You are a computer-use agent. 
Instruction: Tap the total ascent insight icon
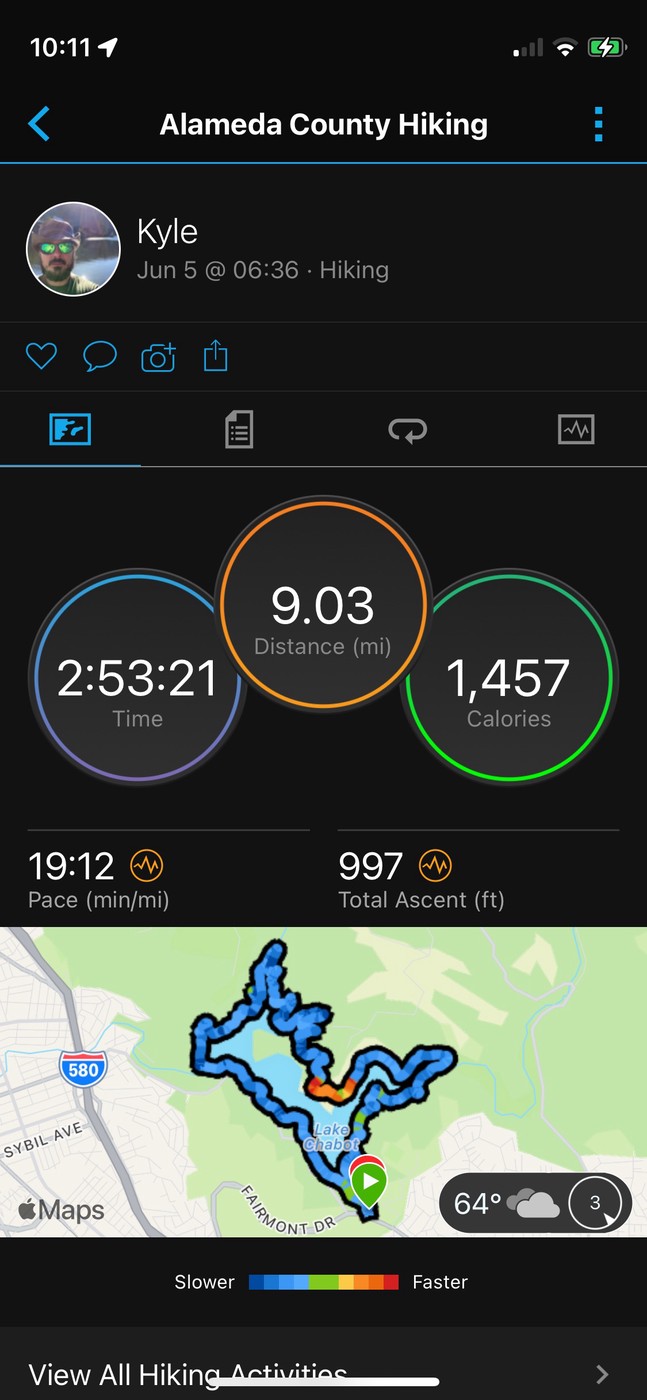435,864
